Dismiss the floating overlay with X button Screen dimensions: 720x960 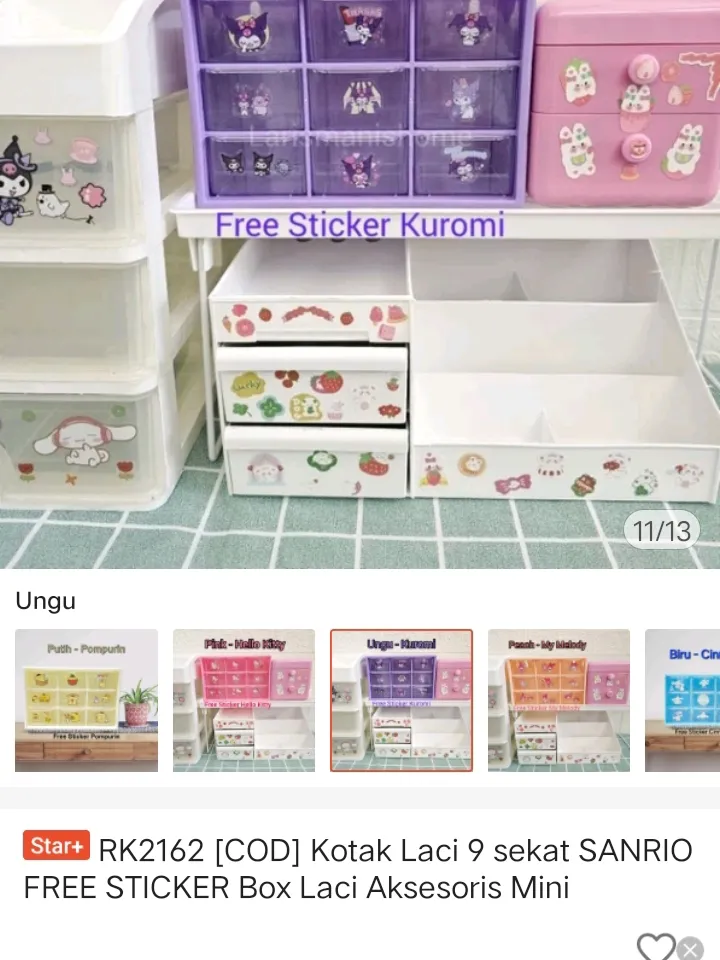pos(690,948)
